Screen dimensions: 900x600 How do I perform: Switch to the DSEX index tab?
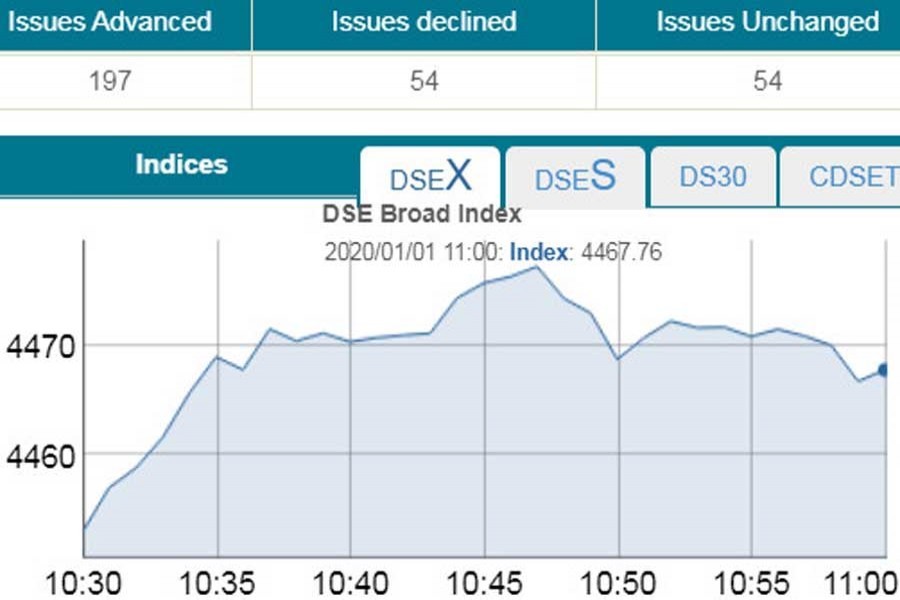coord(429,178)
